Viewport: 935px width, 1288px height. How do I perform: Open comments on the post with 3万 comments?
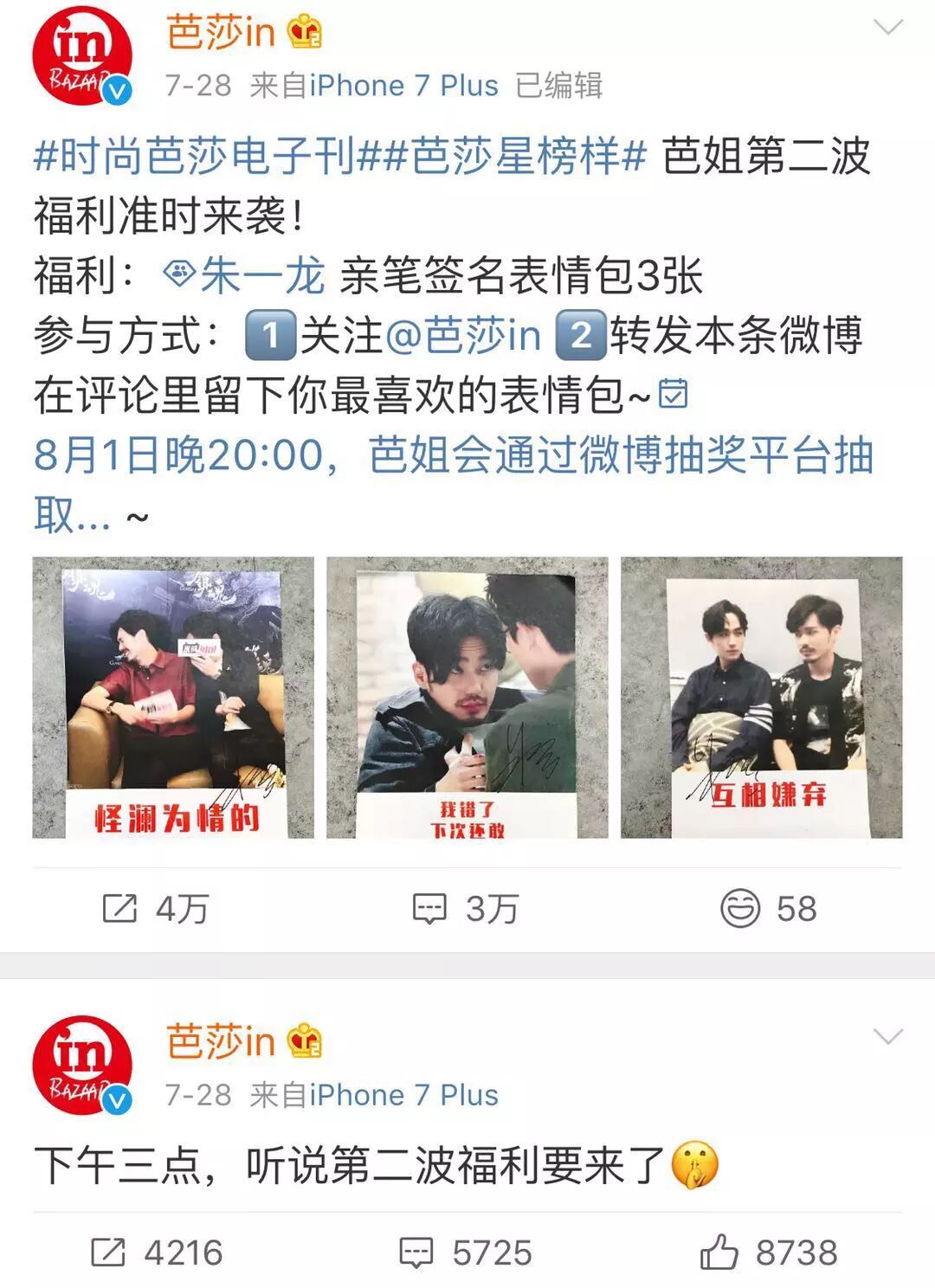pos(465,909)
